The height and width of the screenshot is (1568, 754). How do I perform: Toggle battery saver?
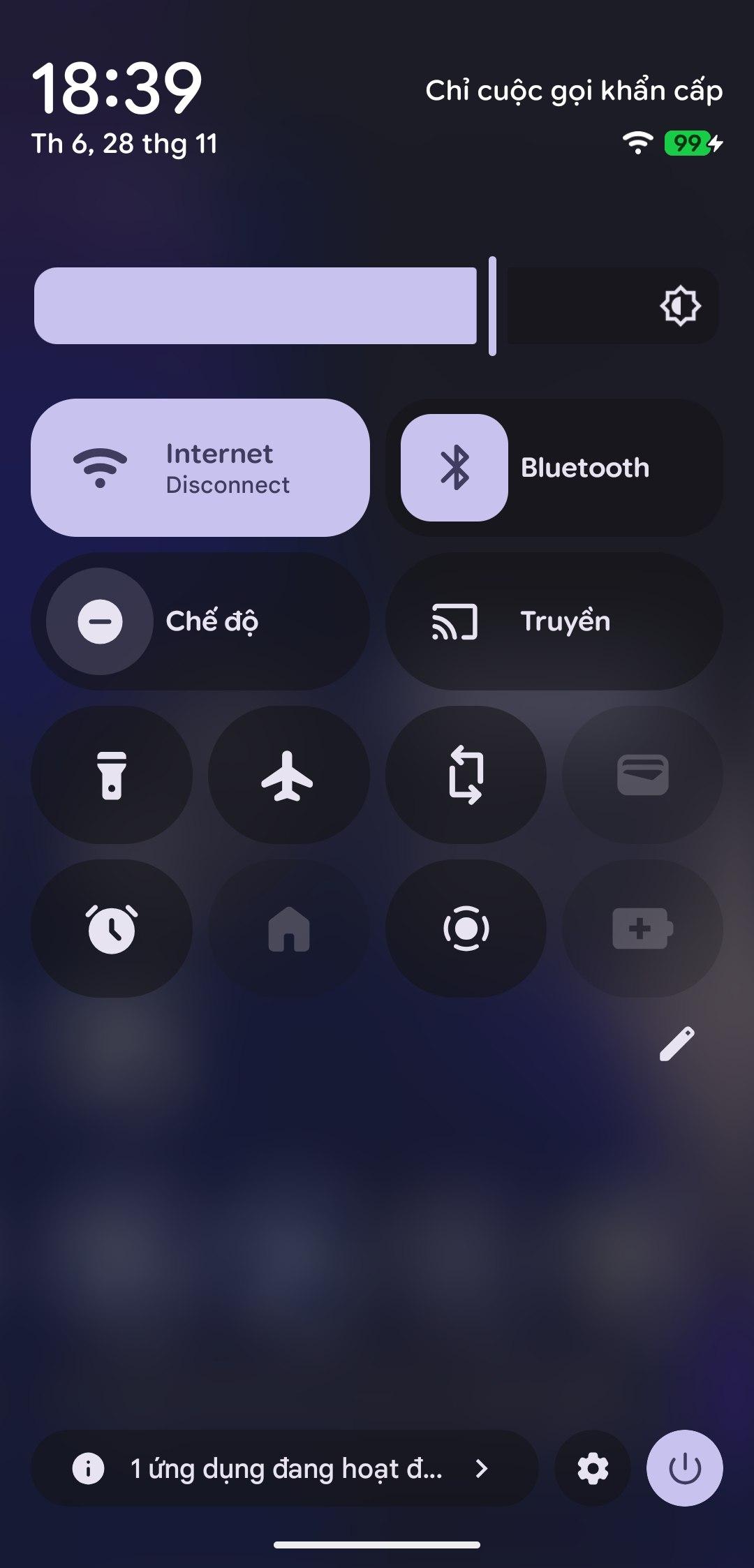(x=642, y=929)
